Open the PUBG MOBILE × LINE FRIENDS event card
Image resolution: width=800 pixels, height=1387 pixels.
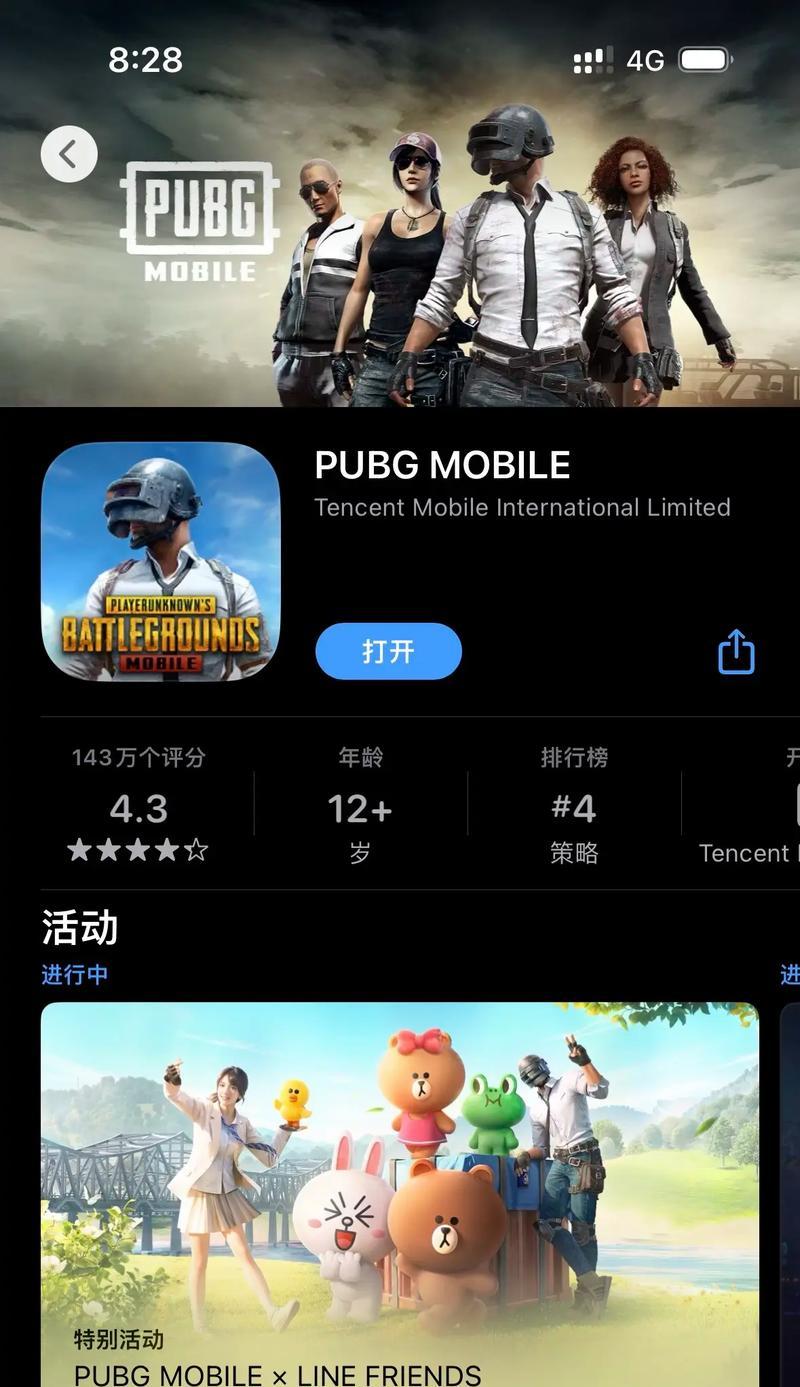(400, 1190)
